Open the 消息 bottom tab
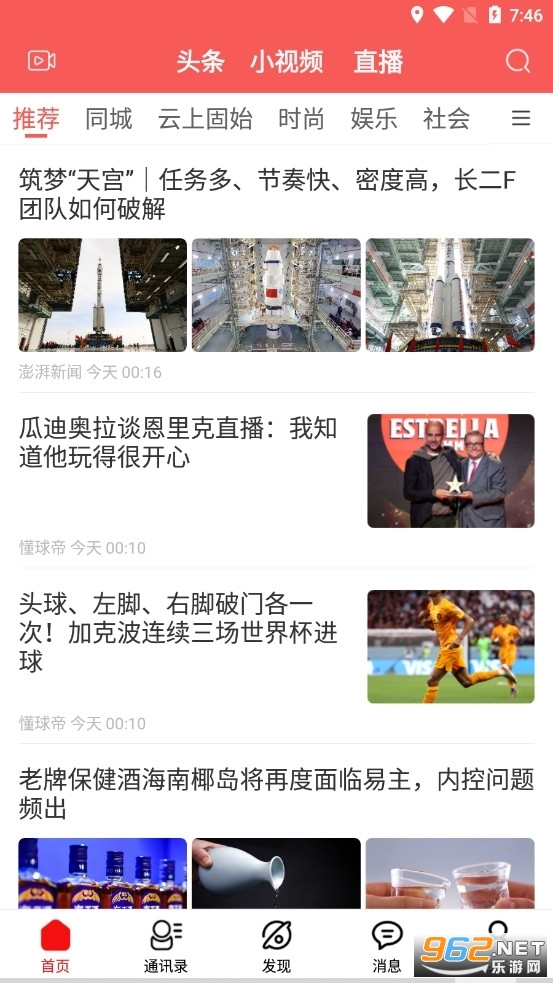The image size is (553, 983). 387,946
